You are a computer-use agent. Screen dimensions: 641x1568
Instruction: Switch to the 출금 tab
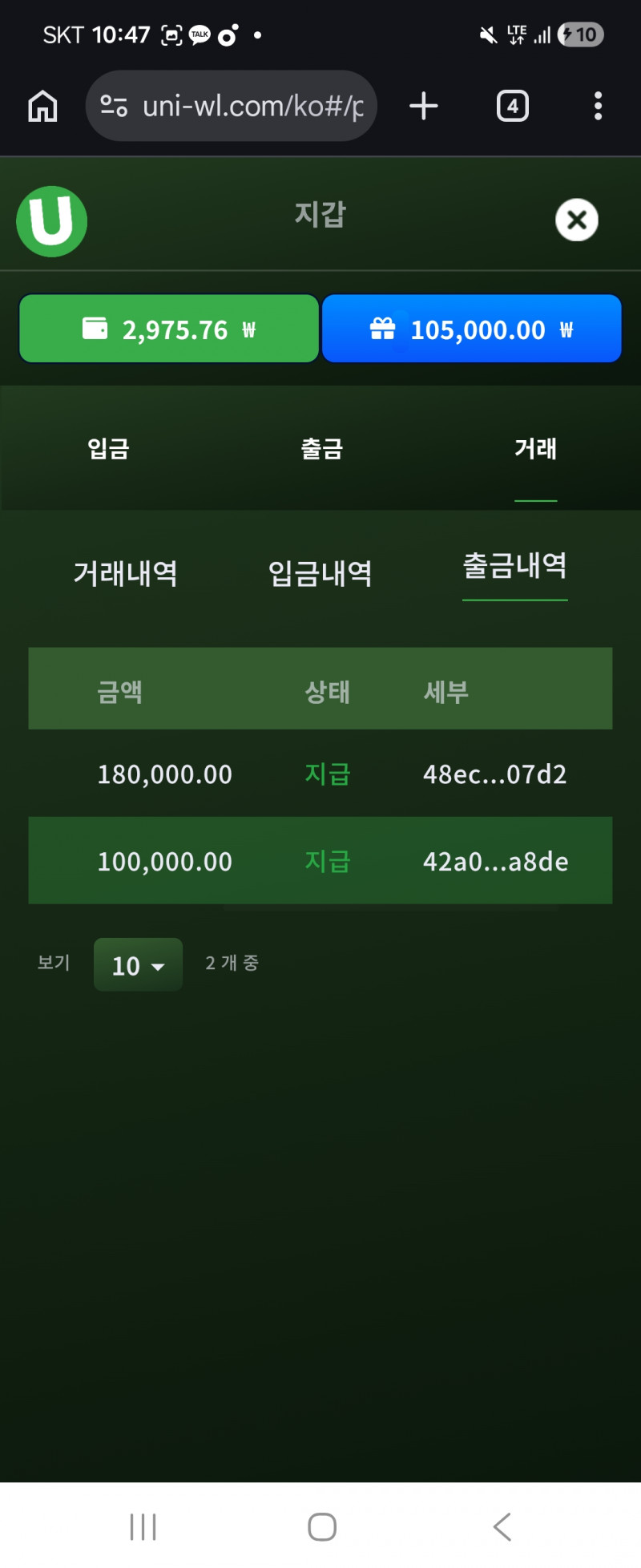(x=321, y=448)
